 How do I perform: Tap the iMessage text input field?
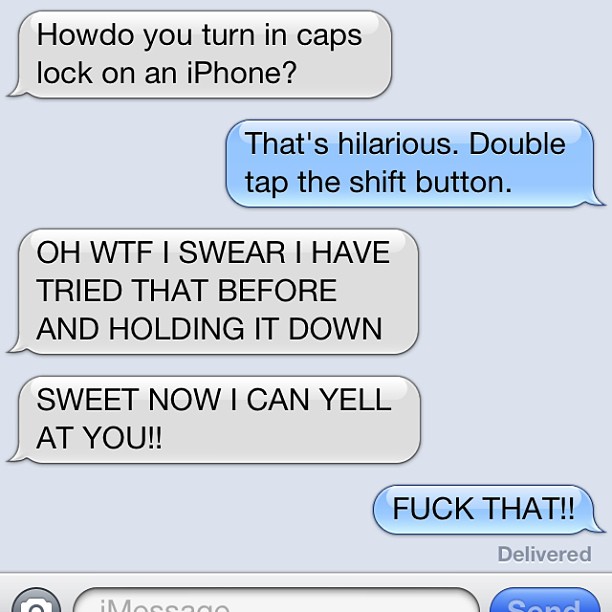(x=275, y=602)
